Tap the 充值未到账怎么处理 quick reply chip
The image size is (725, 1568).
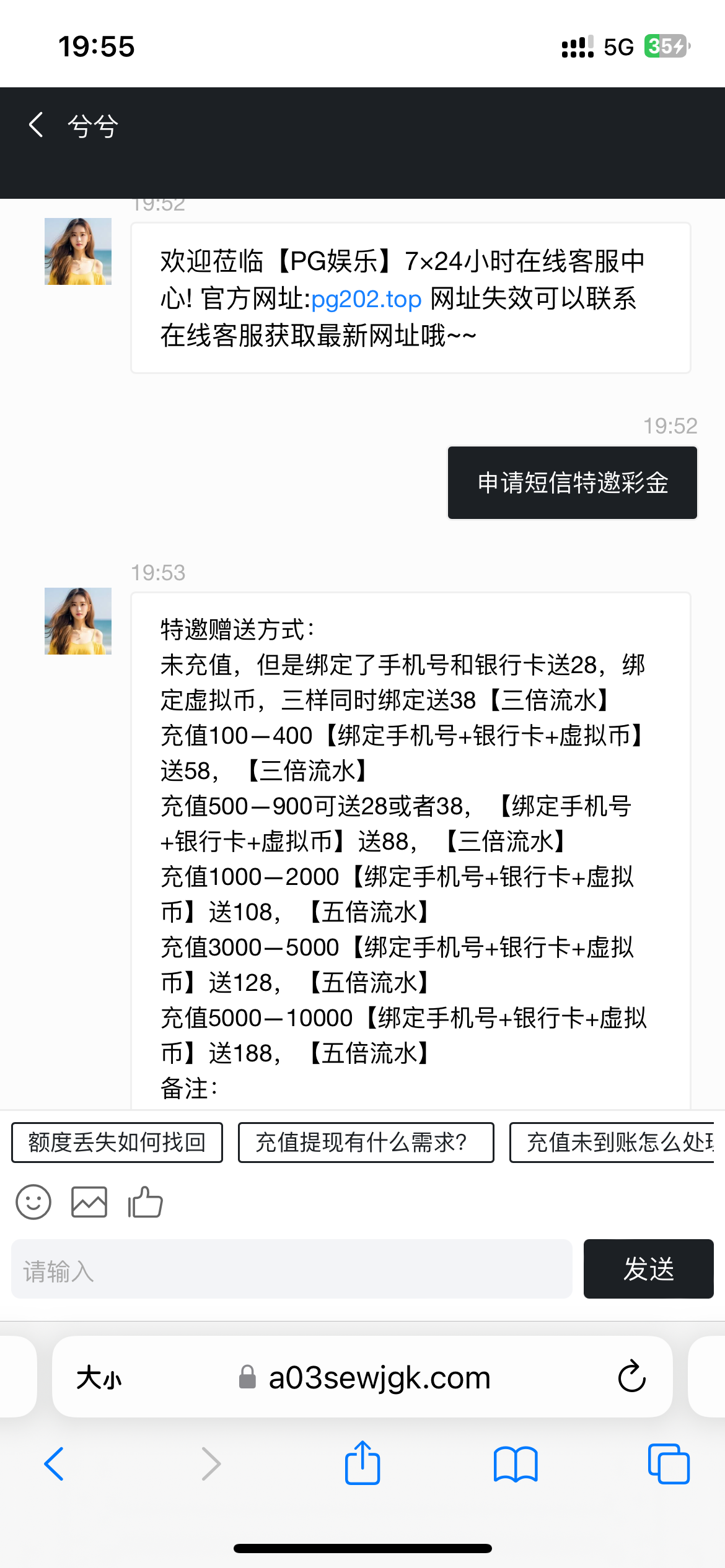click(613, 1143)
